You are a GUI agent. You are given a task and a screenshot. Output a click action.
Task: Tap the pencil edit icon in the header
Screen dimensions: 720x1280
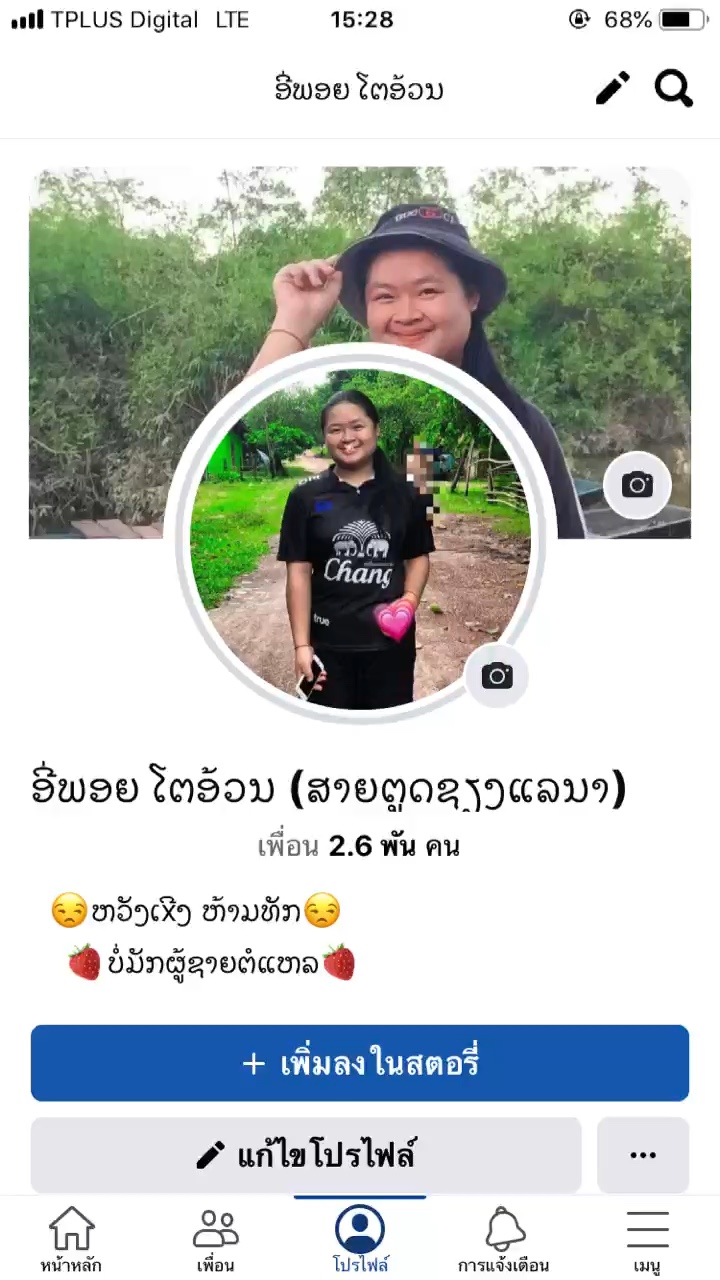click(613, 89)
